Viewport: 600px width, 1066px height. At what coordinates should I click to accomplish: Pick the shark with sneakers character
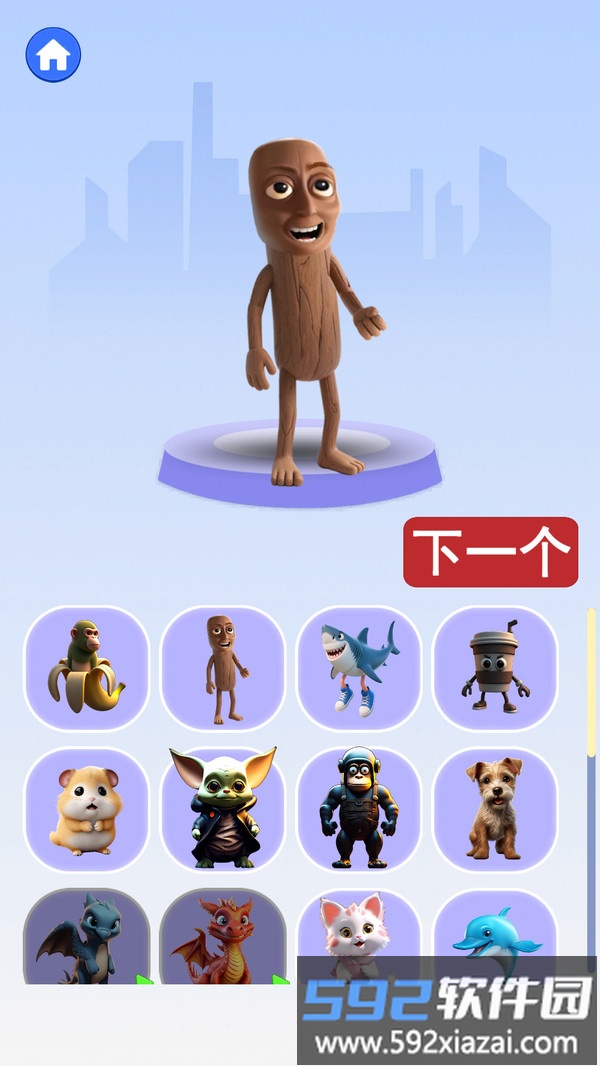359,668
